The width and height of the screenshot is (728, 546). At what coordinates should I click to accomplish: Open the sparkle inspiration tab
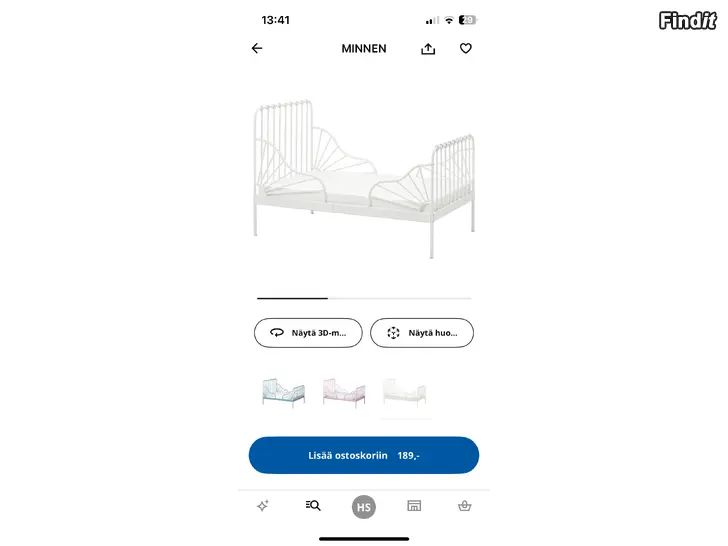tap(263, 506)
